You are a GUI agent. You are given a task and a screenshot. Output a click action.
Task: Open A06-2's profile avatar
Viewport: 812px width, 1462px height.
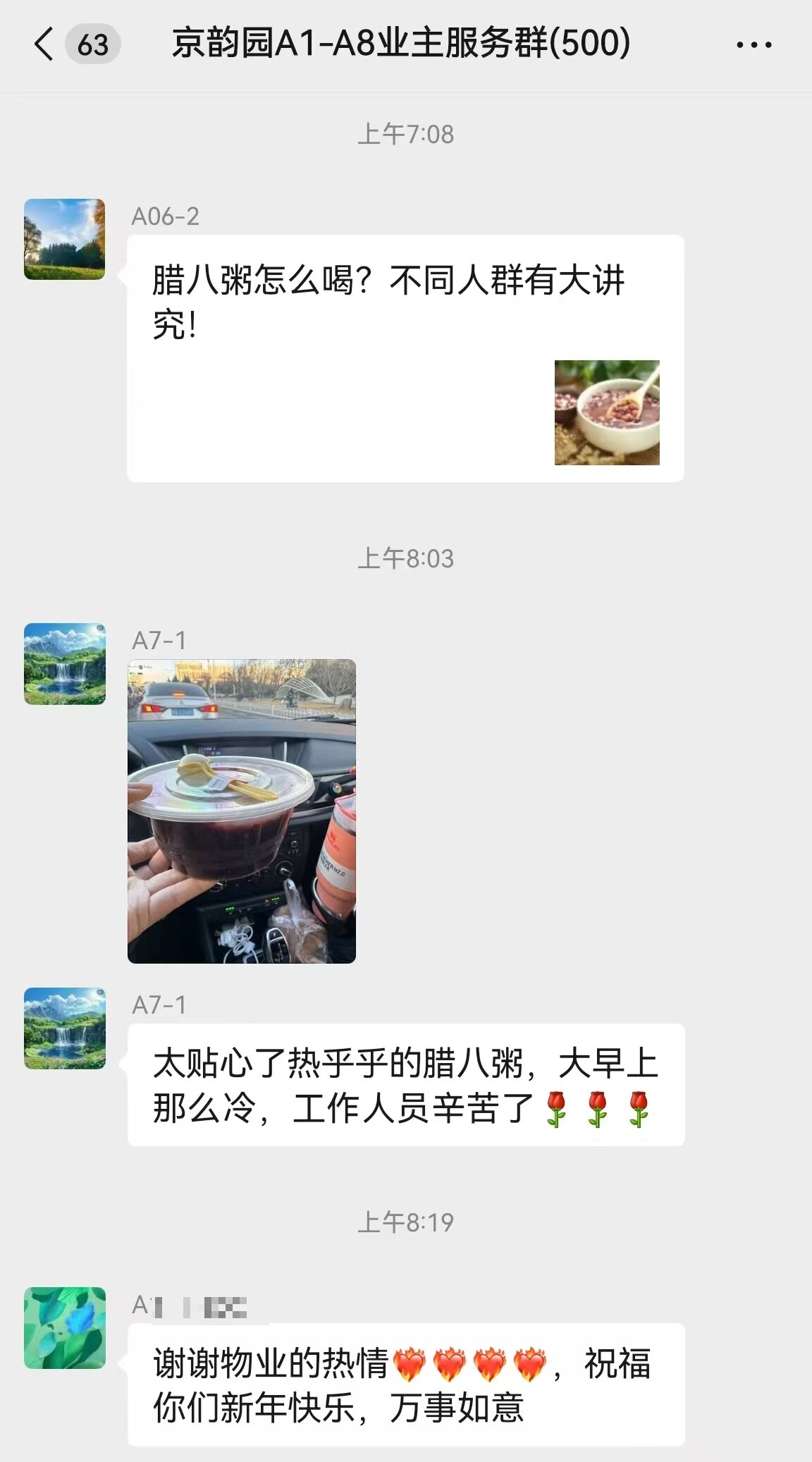65,239
